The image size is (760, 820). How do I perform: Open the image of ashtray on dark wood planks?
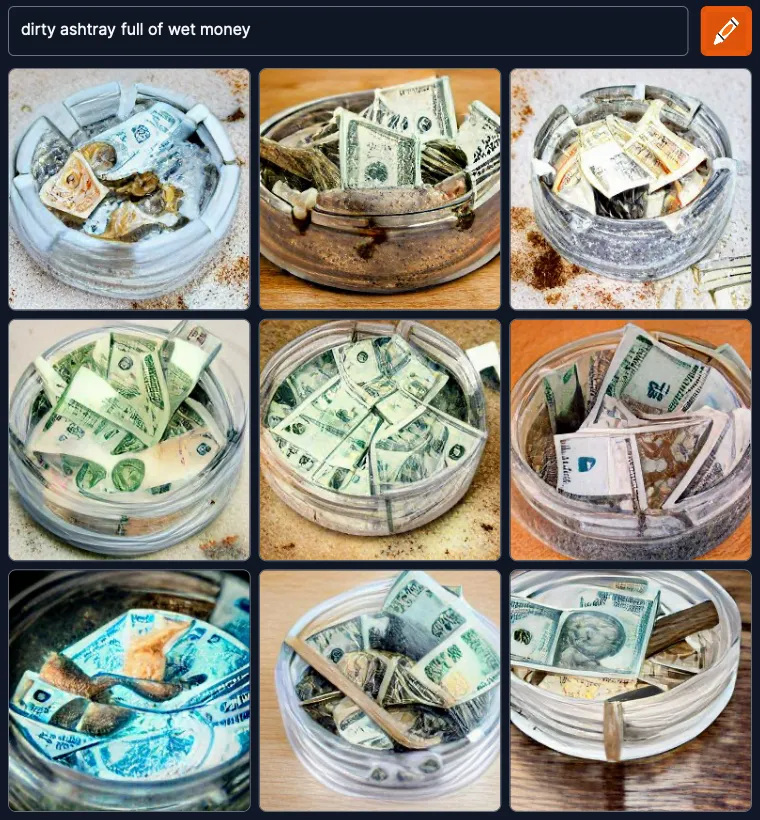[630, 690]
